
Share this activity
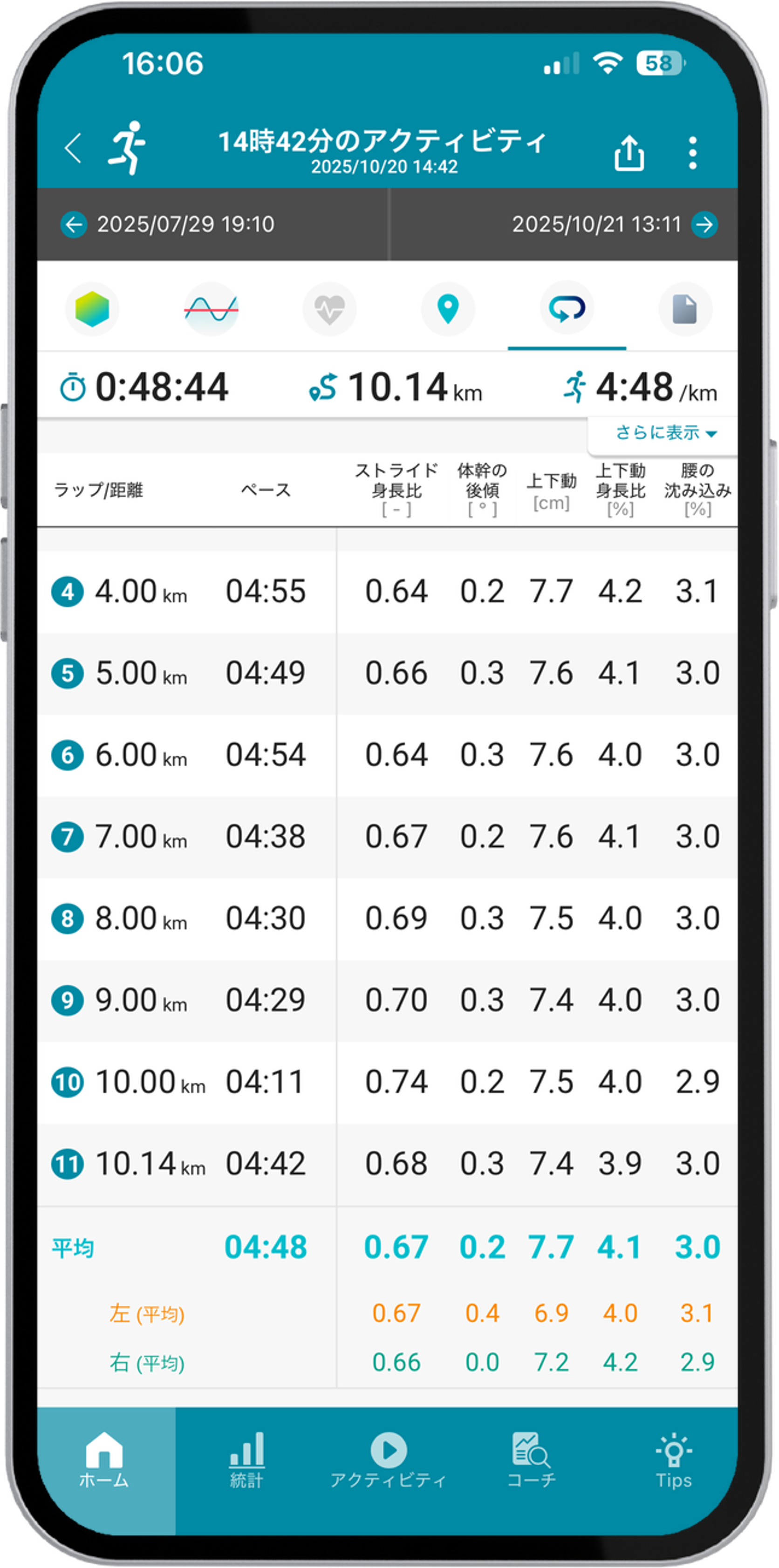[x=629, y=152]
